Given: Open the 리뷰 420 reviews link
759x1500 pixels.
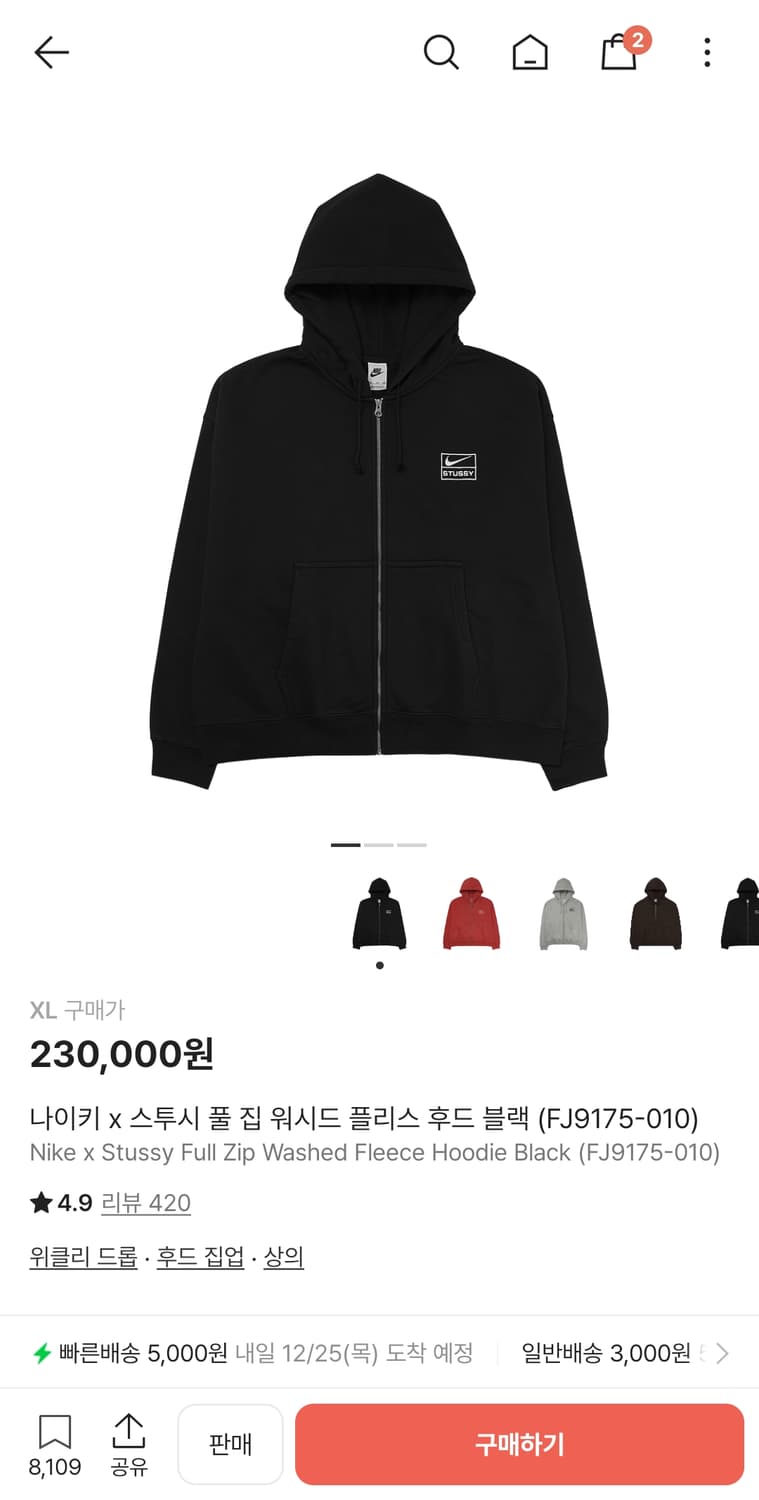Looking at the screenshot, I should point(146,1203).
